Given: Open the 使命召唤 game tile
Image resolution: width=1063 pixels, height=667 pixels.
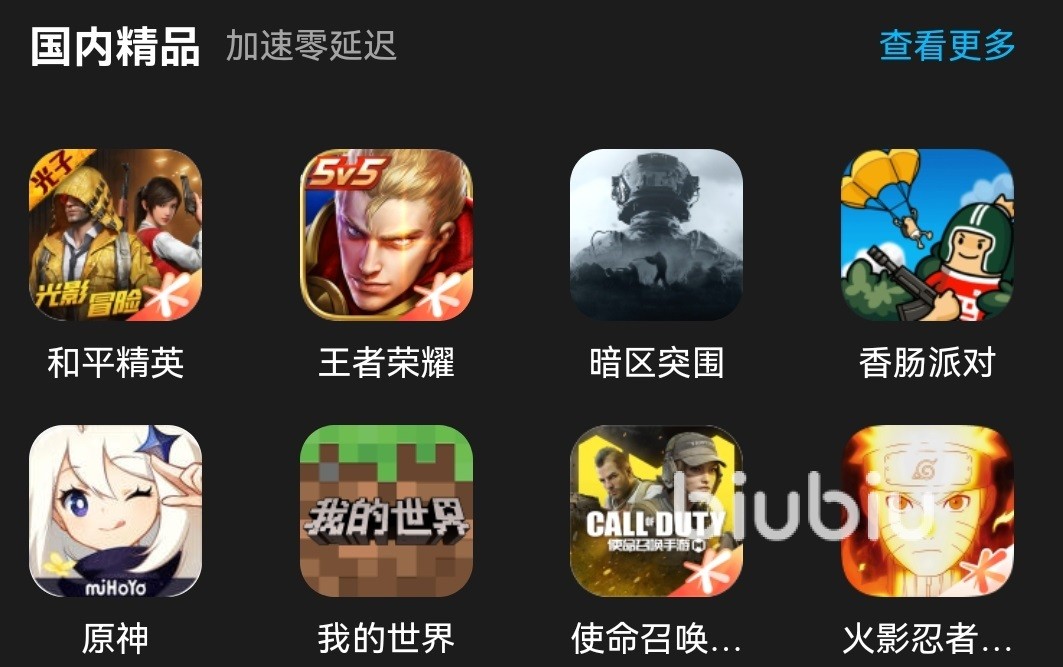Looking at the screenshot, I should 656,511.
